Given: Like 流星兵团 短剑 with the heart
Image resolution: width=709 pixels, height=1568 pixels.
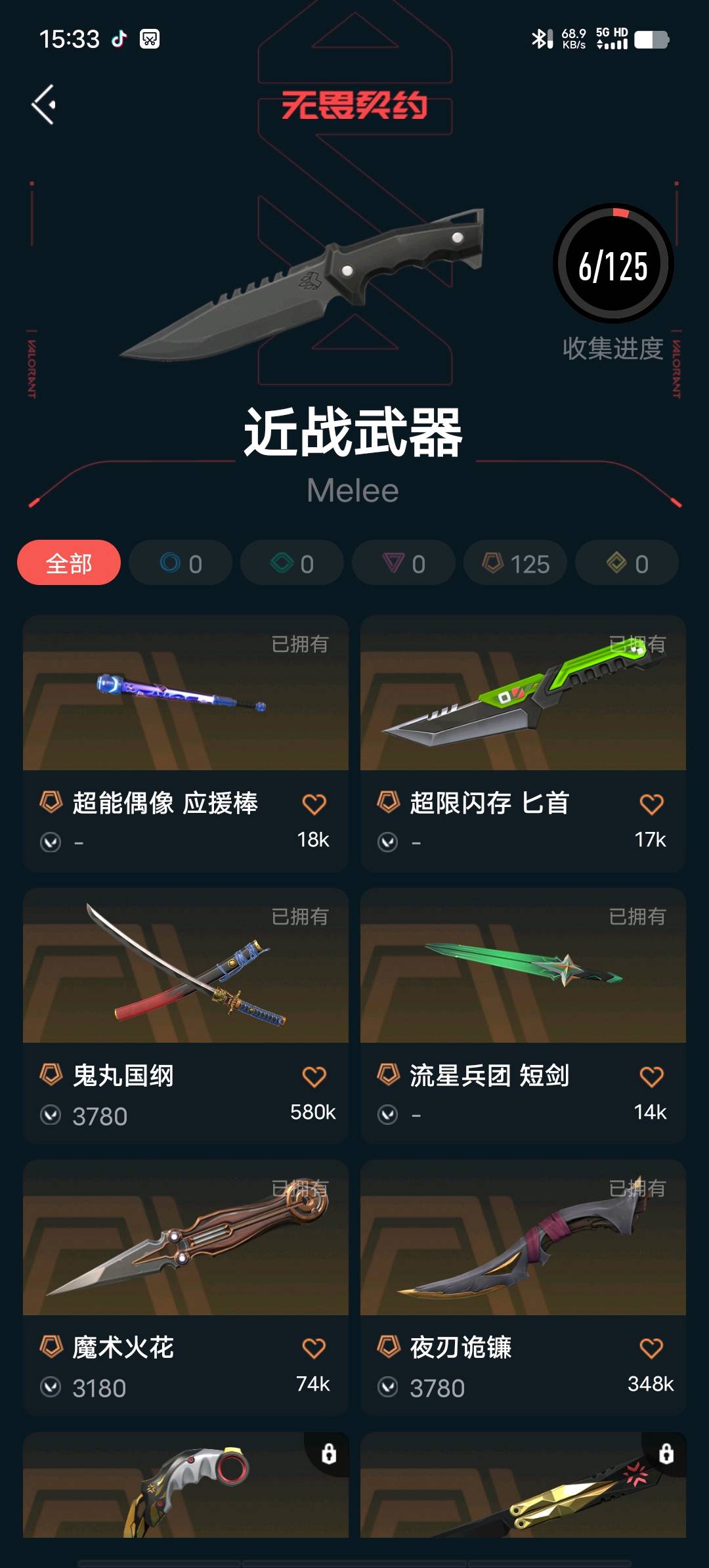Looking at the screenshot, I should click(651, 1076).
